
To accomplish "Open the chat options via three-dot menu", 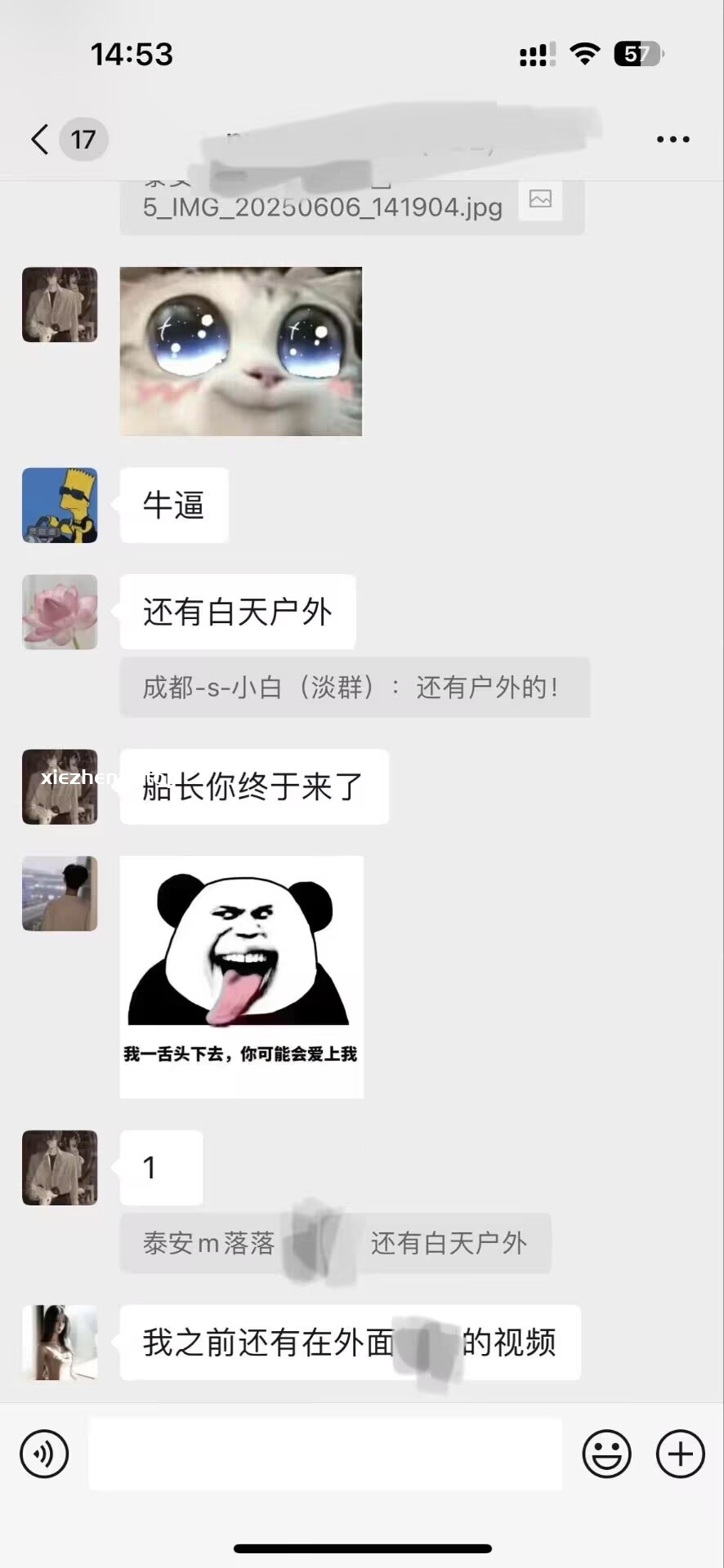I will [673, 139].
